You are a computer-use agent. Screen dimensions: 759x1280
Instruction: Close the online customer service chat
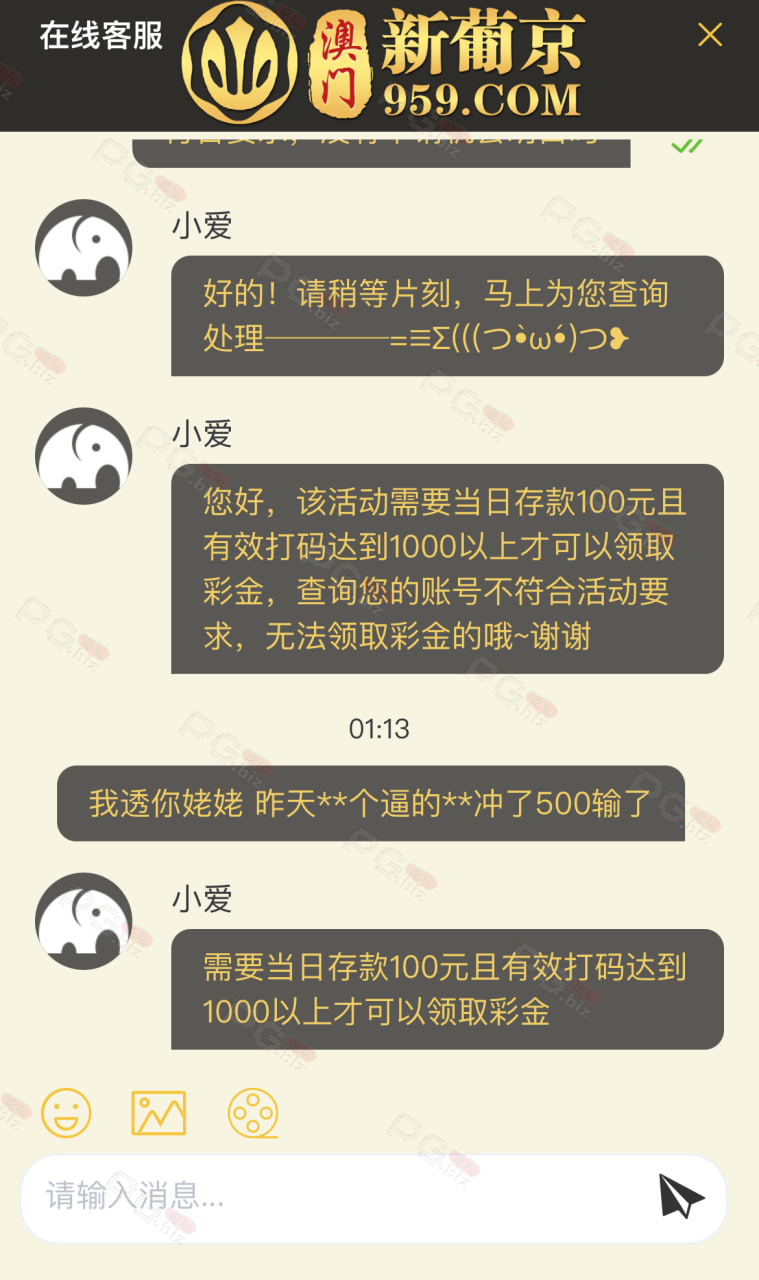(x=710, y=35)
